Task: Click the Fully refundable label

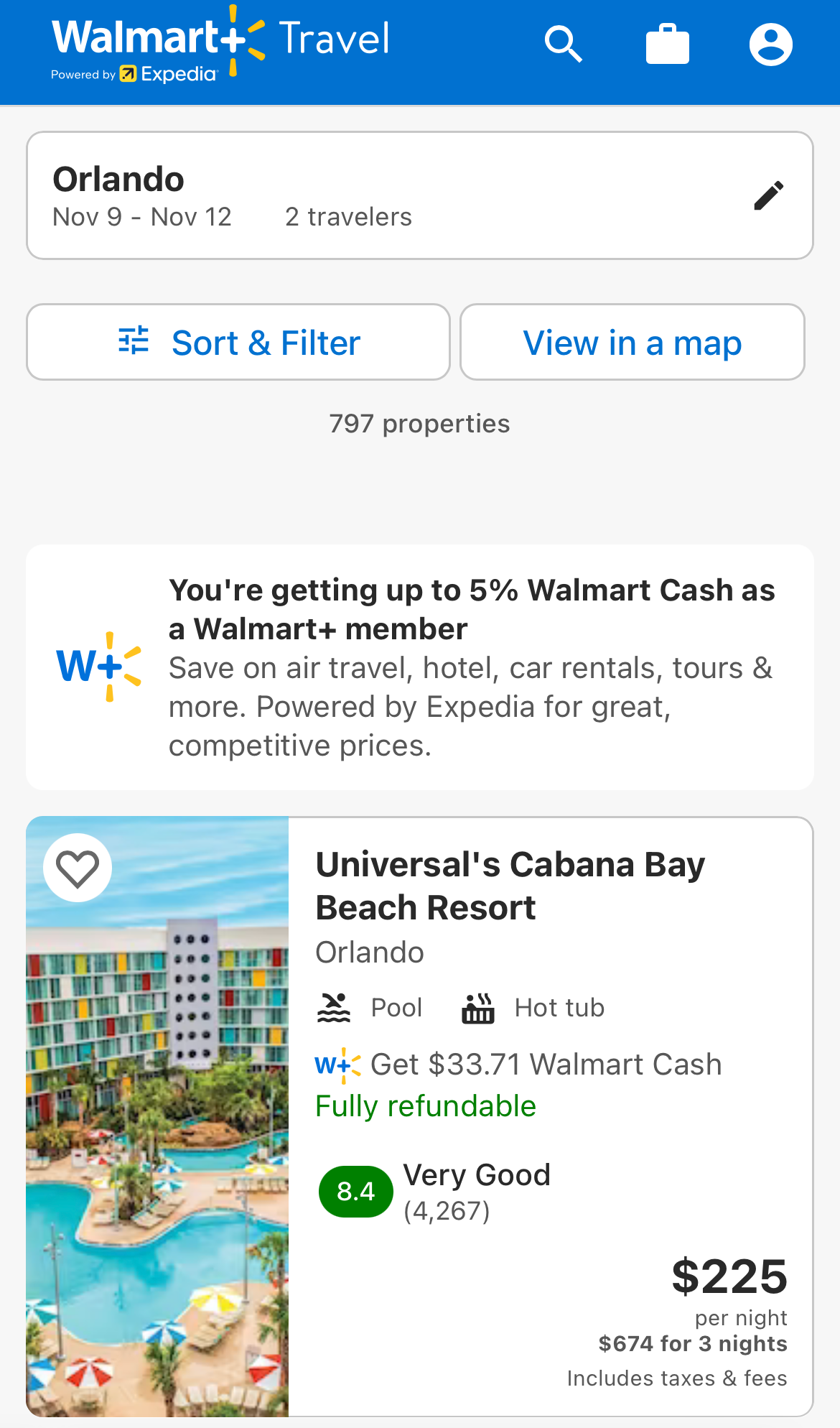Action: pos(424,1106)
